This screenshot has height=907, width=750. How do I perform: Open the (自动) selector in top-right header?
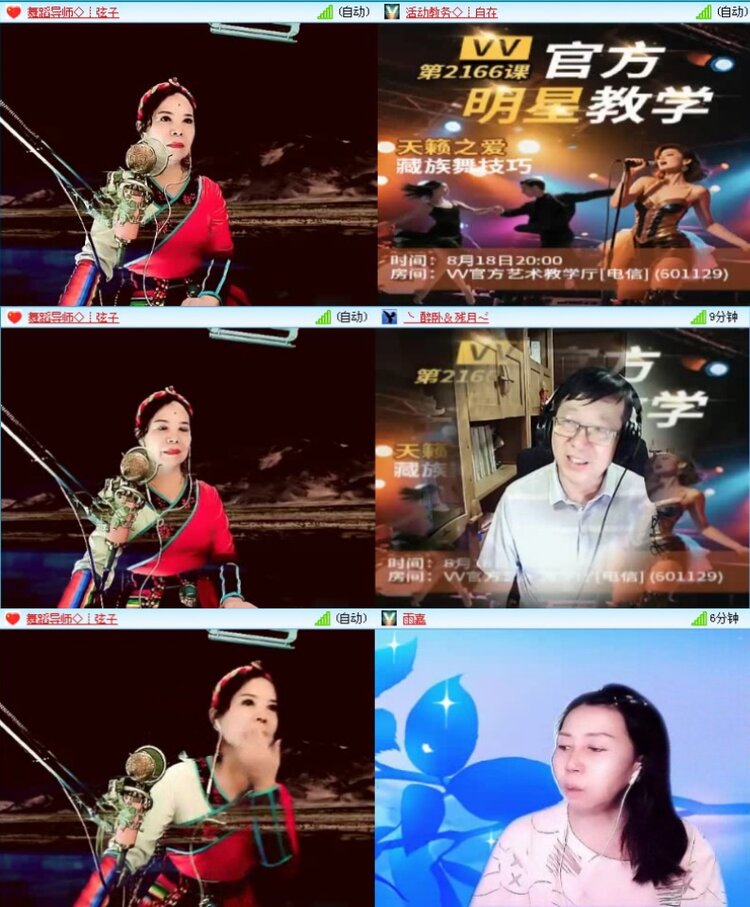[730, 12]
